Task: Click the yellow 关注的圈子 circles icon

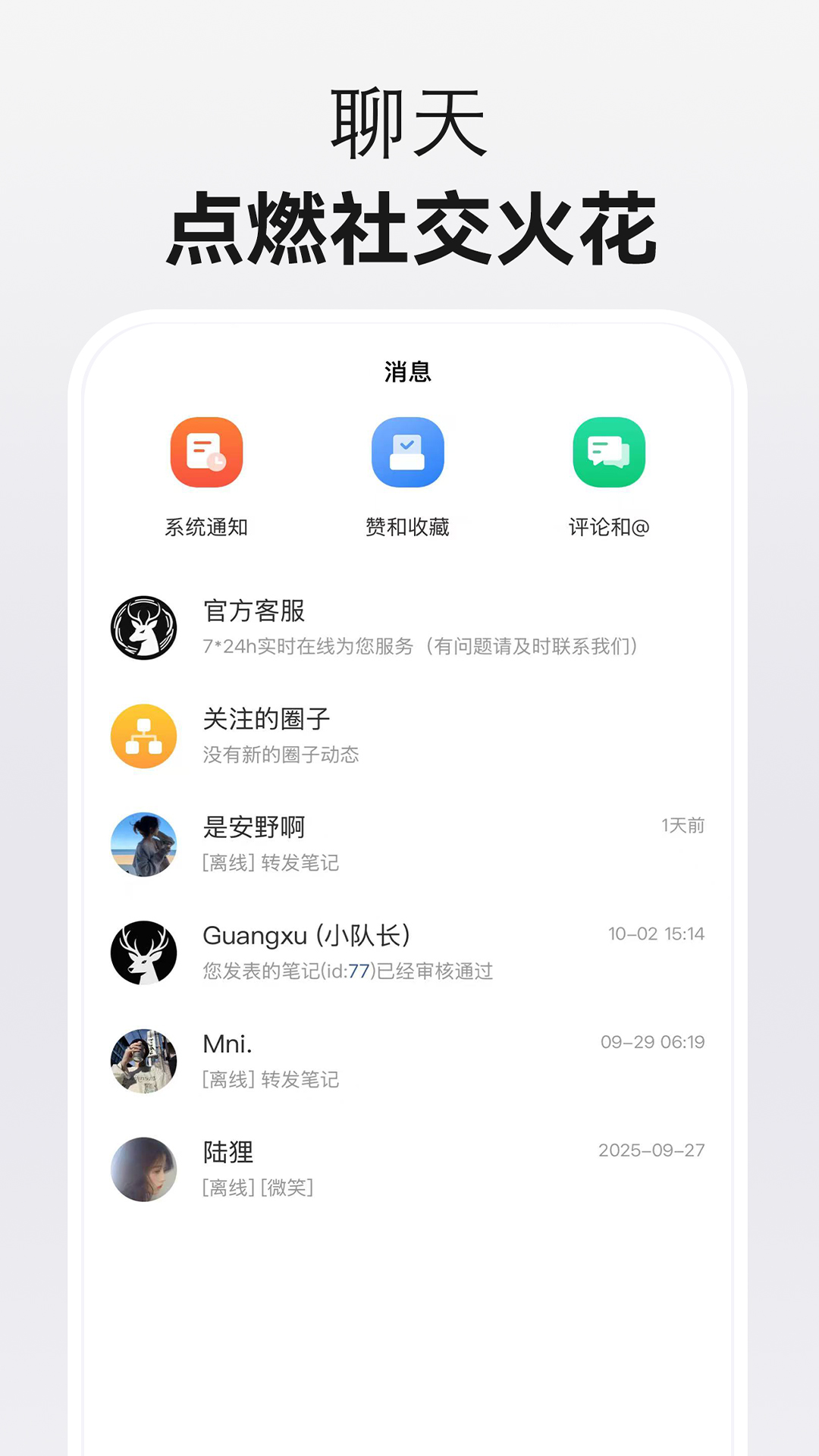Action: (144, 736)
